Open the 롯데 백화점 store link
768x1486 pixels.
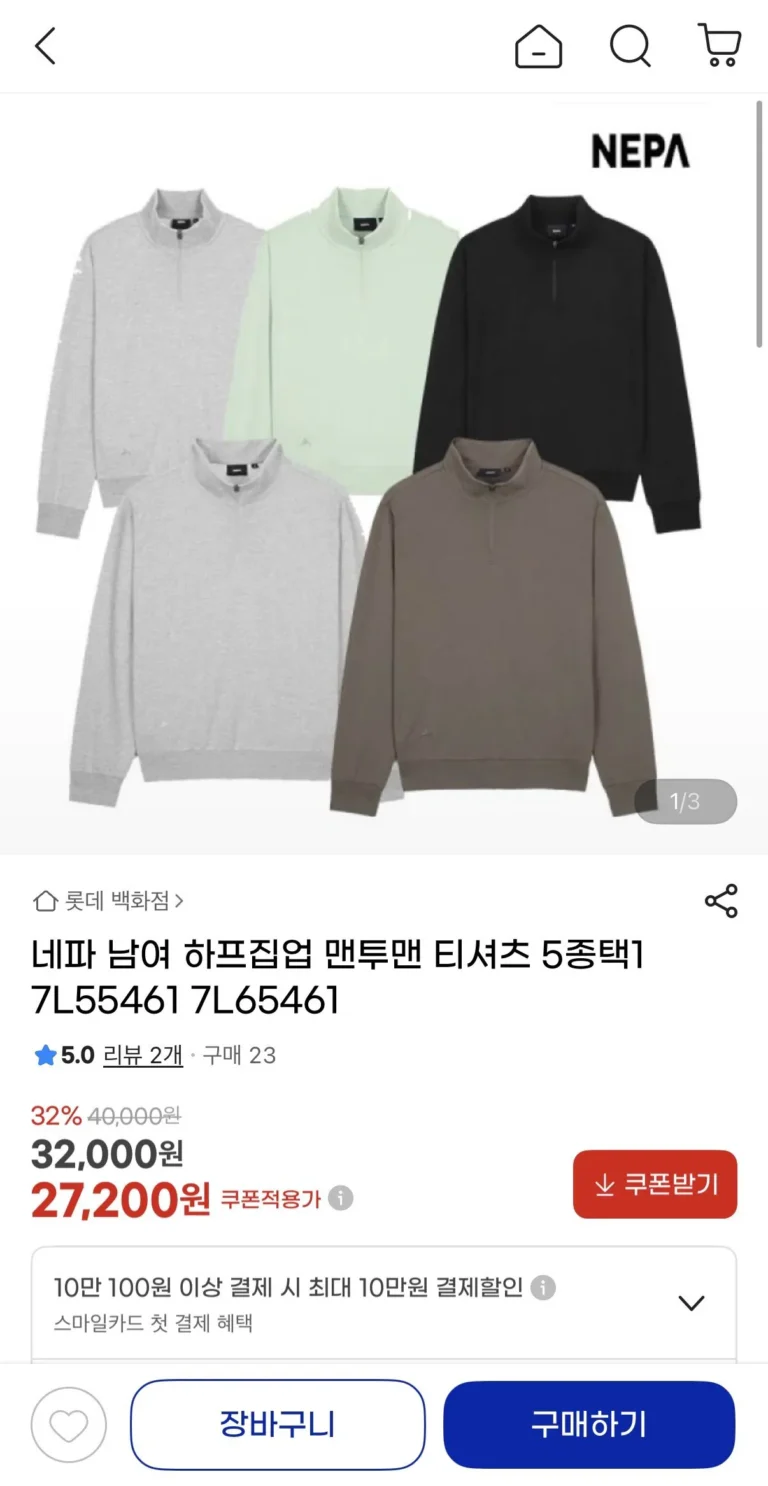pyautogui.click(x=109, y=901)
